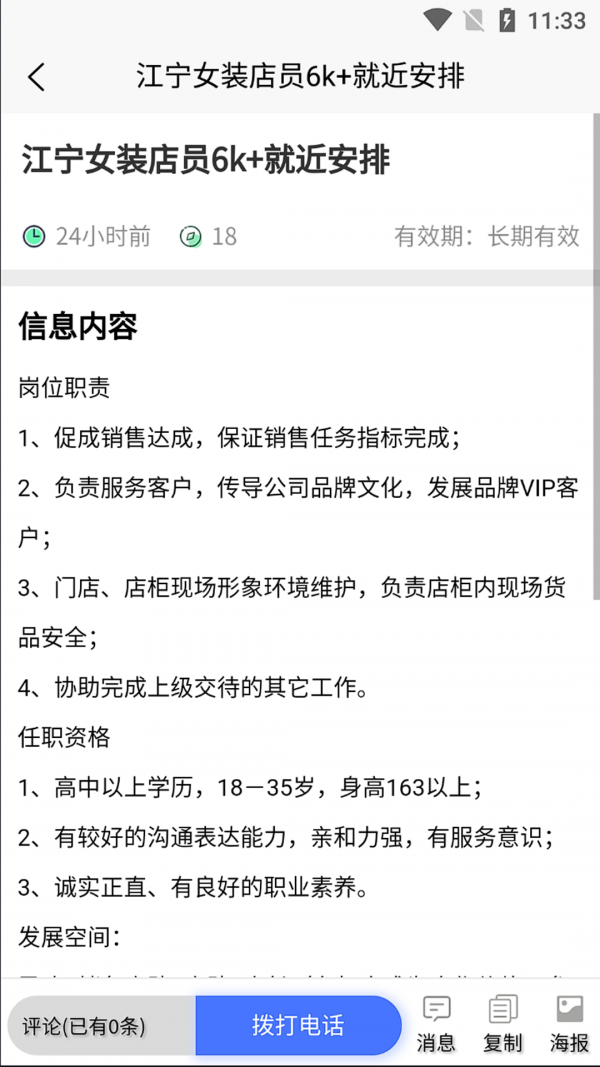Screen dimensions: 600x1067
Task: Go back using the top-left arrow
Action: [x=37, y=77]
